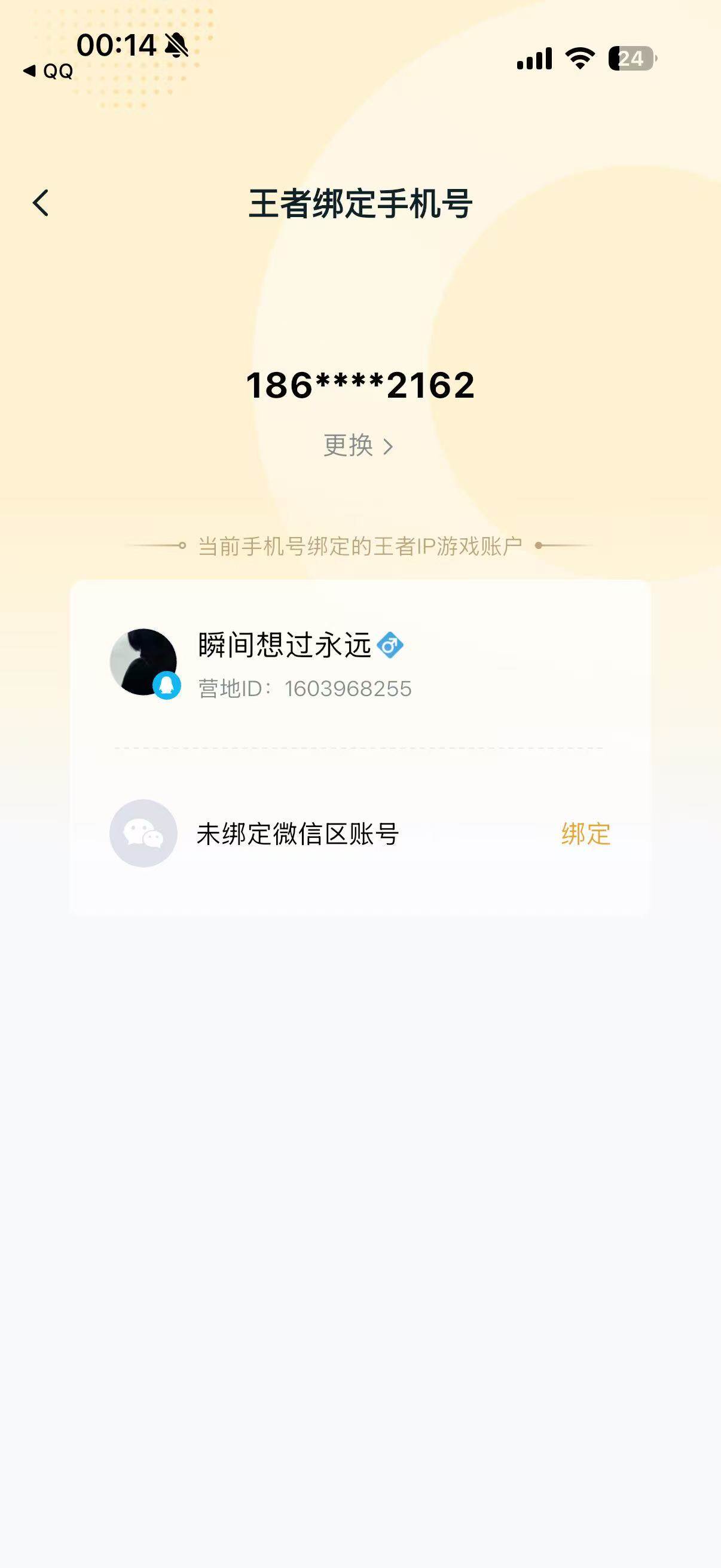Tap the cellular signal strength icon

(534, 59)
